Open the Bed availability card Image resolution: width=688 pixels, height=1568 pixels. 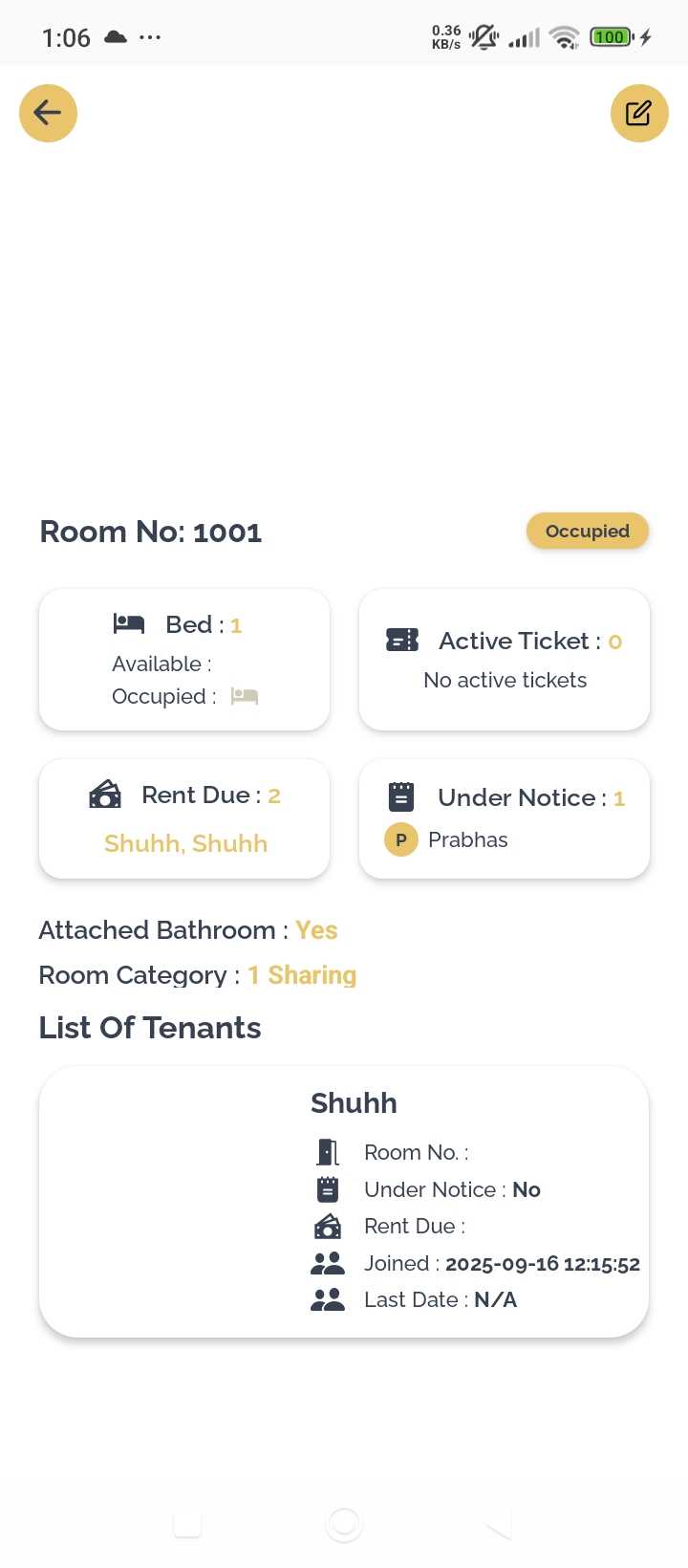click(x=184, y=660)
